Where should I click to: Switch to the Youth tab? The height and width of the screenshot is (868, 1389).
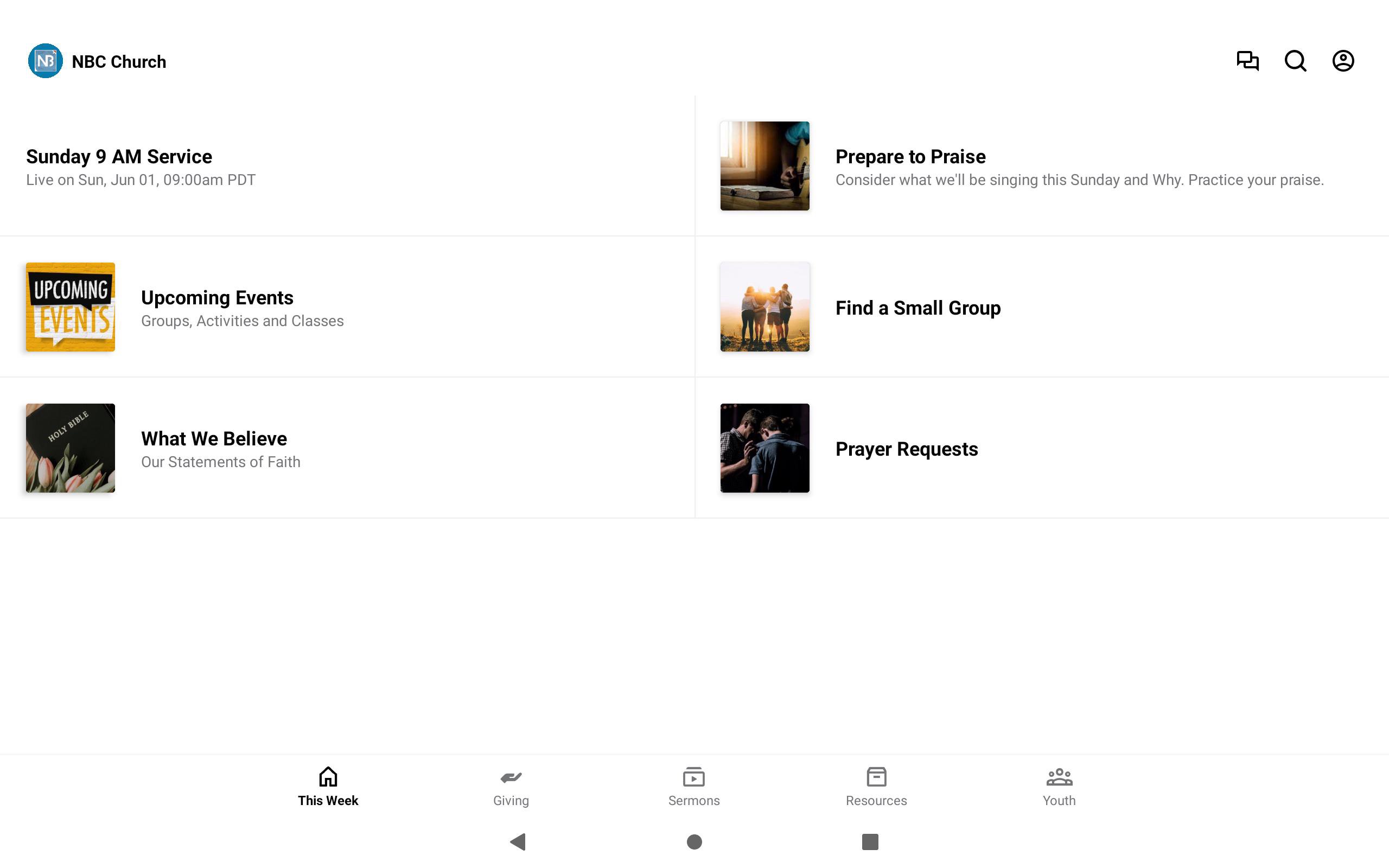(1059, 787)
